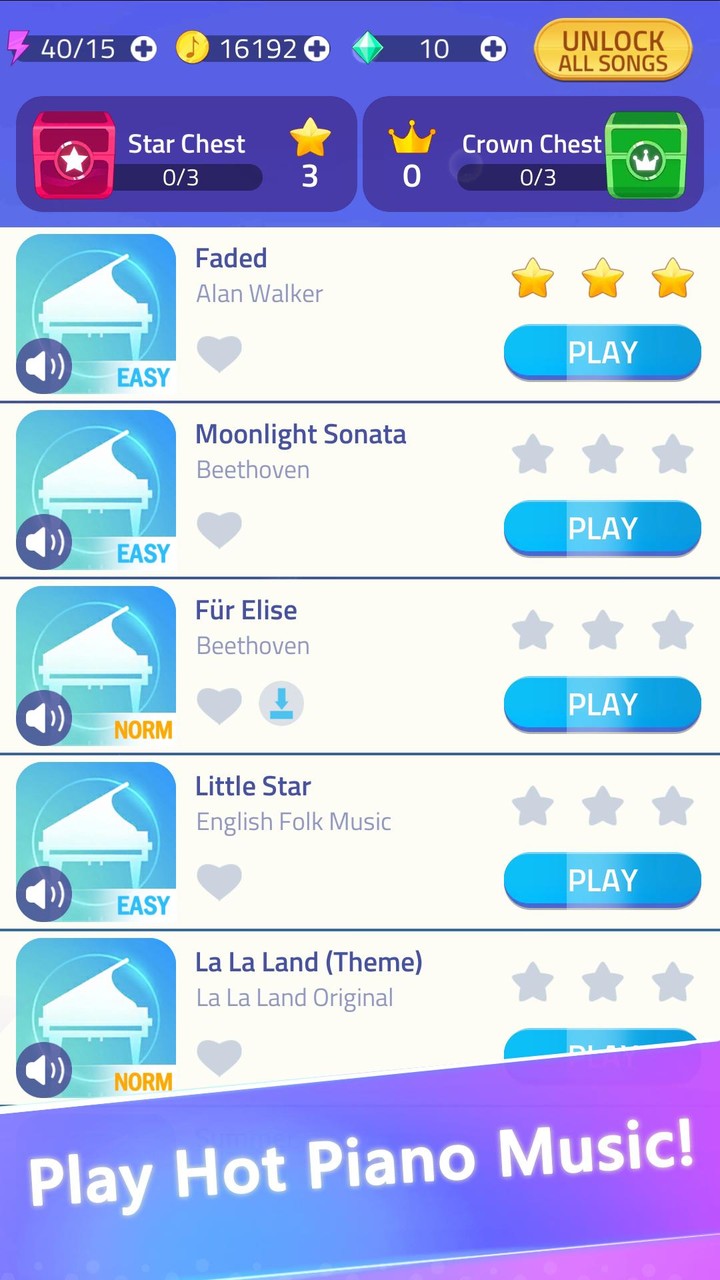The width and height of the screenshot is (720, 1280).
Task: Heart the Little Star song
Action: pos(219,880)
